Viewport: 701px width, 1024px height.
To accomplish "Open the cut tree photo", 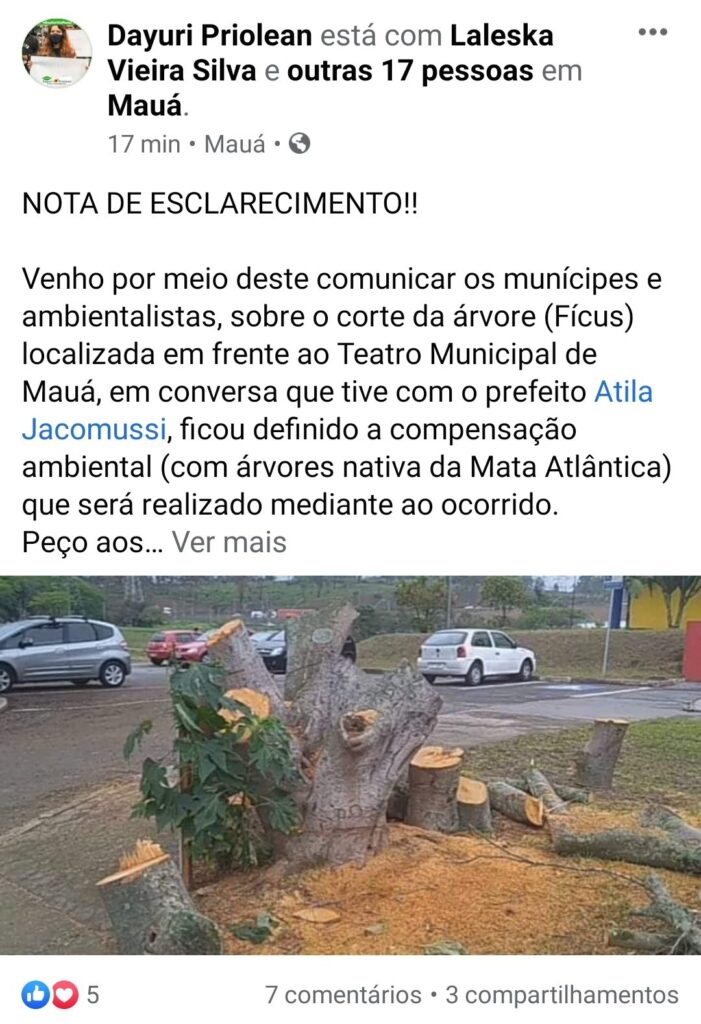I will [350, 765].
